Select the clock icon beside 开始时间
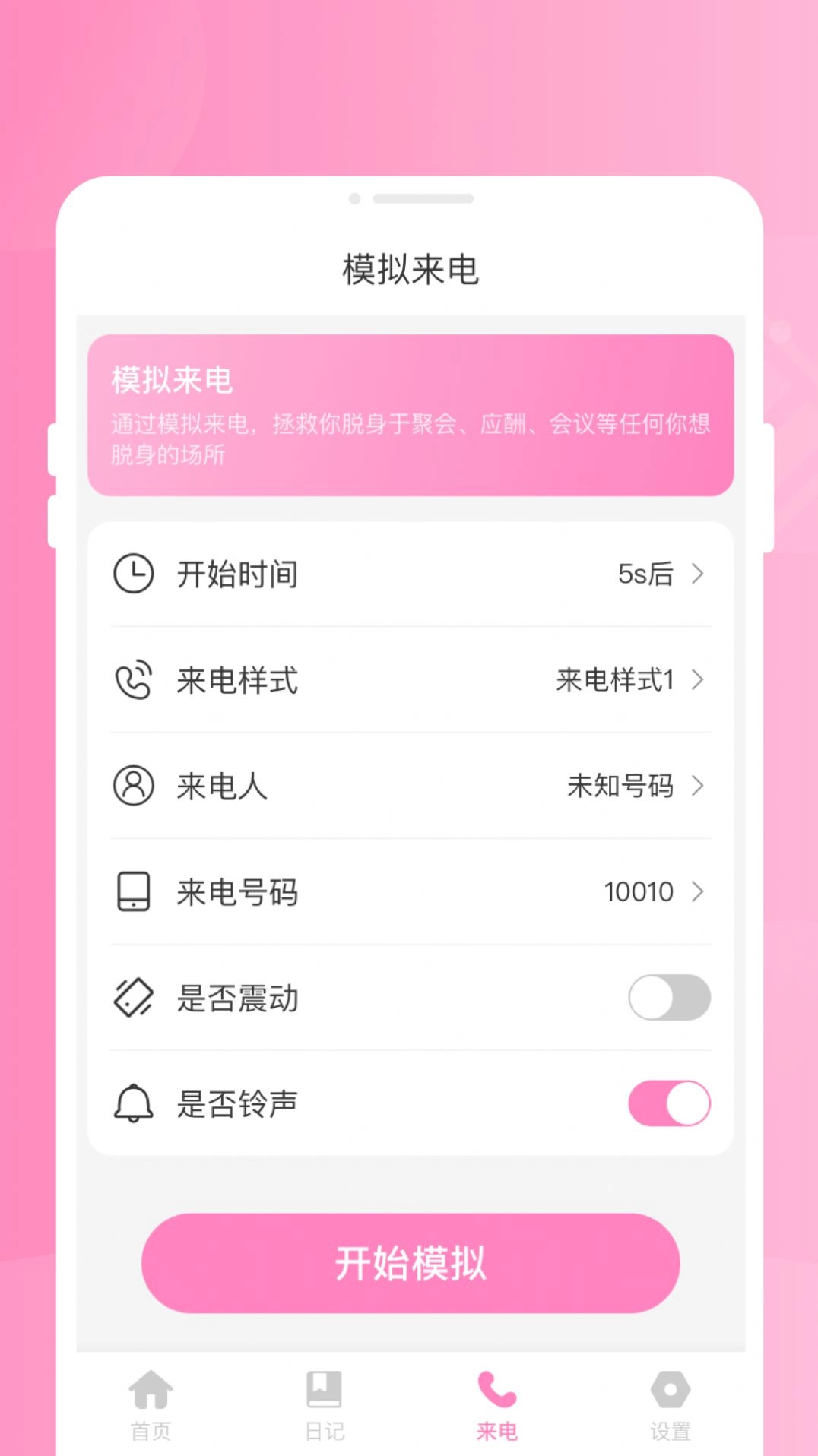 pyautogui.click(x=134, y=575)
